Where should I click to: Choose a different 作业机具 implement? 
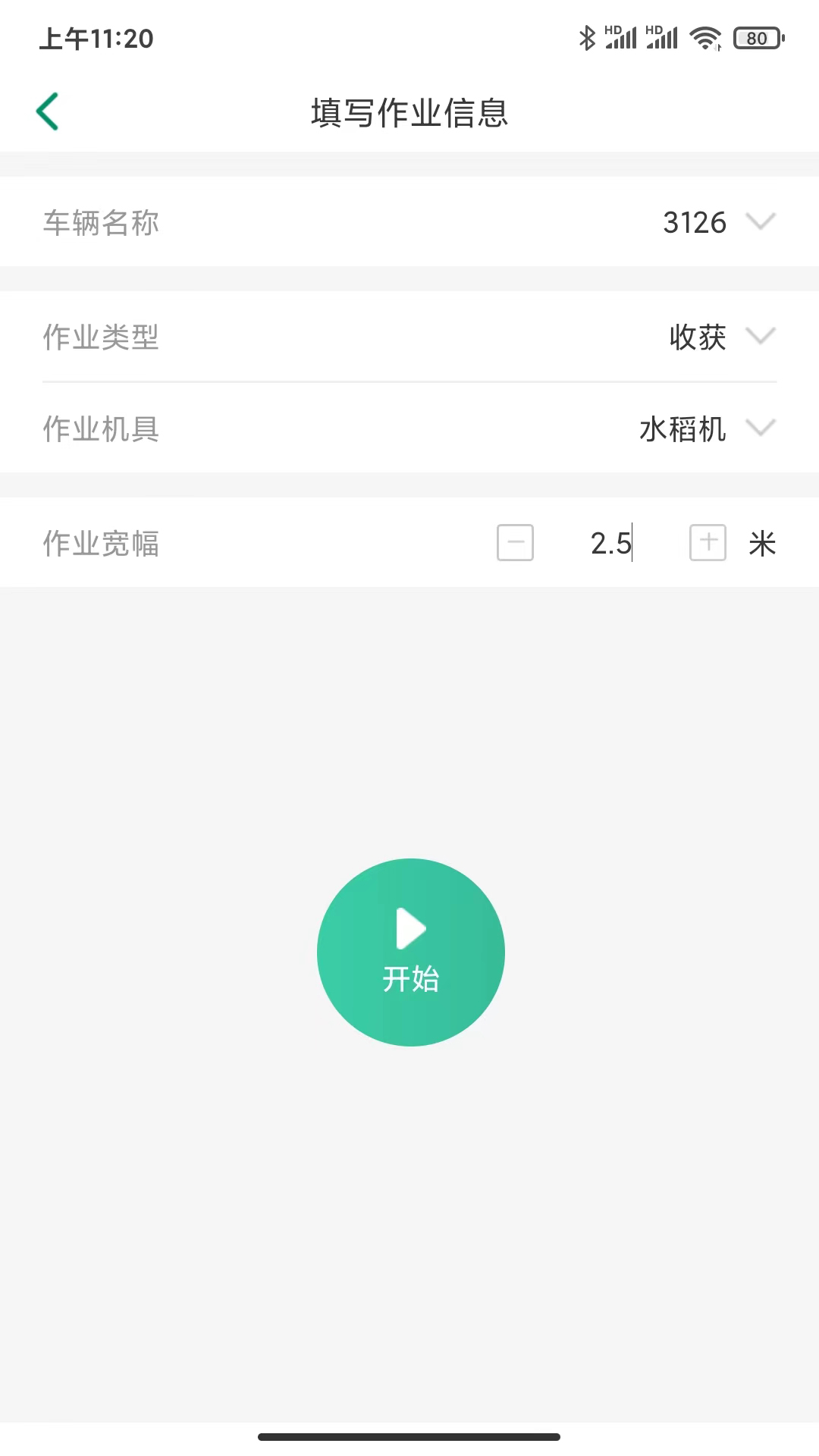(x=760, y=428)
